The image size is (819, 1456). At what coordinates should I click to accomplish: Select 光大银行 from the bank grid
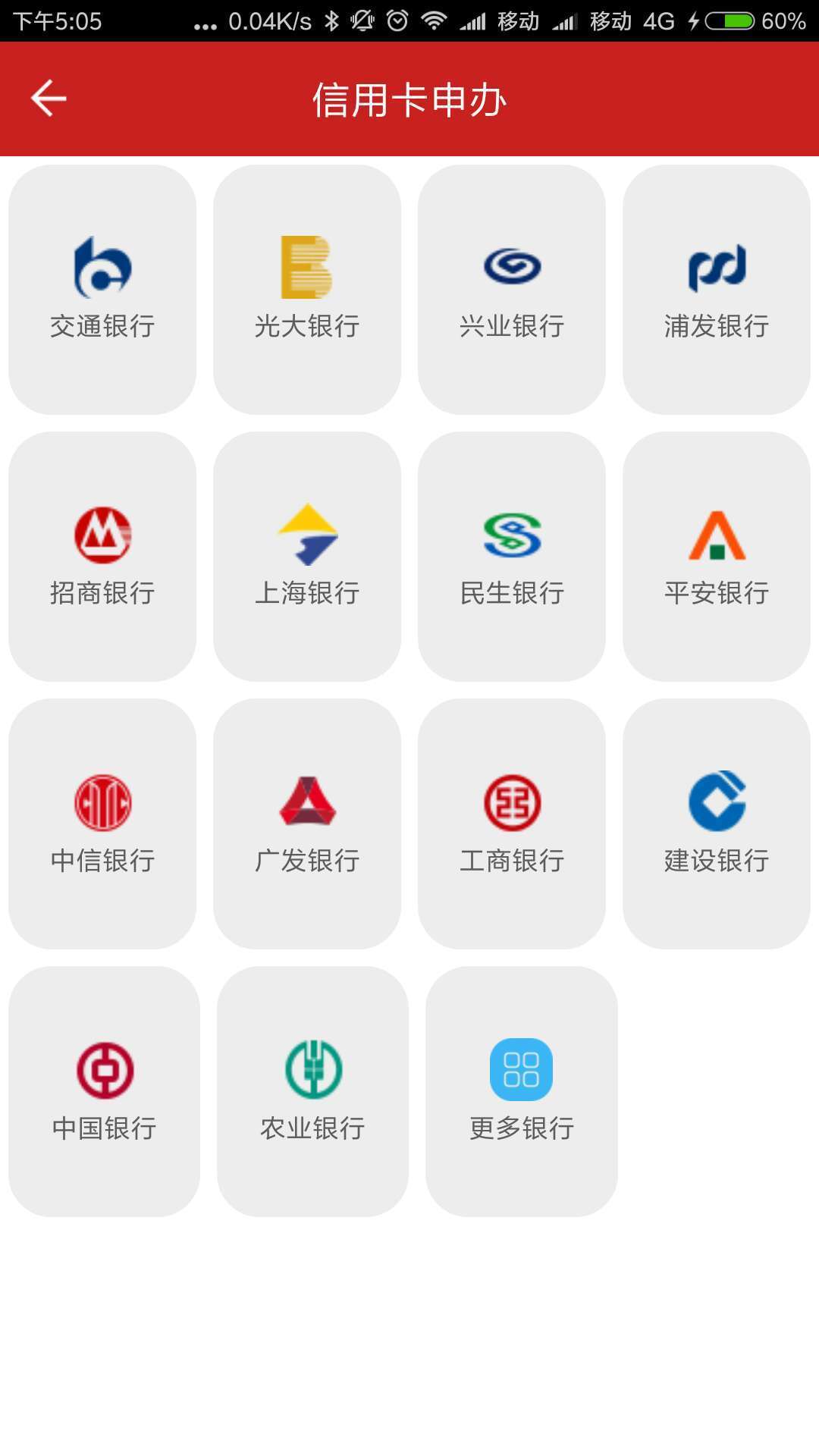point(307,290)
